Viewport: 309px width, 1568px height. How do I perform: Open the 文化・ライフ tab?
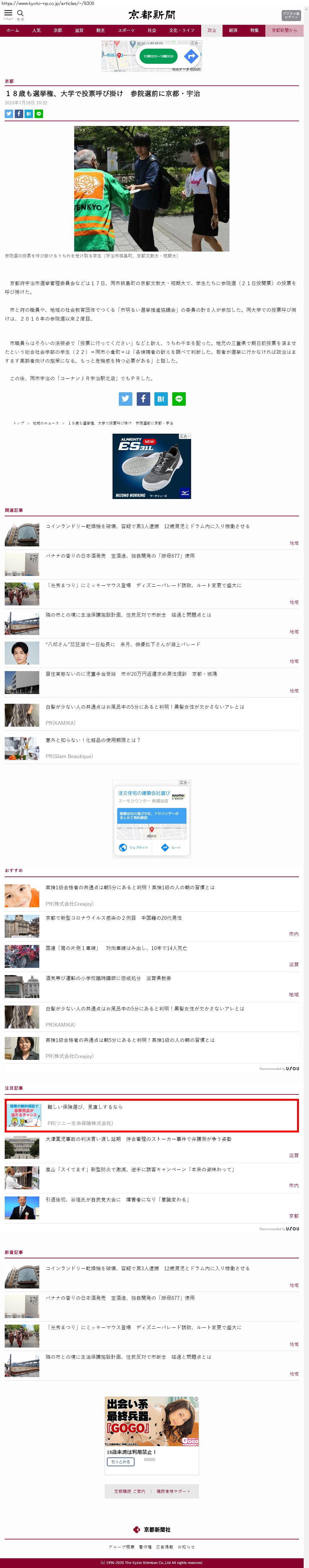point(182,30)
